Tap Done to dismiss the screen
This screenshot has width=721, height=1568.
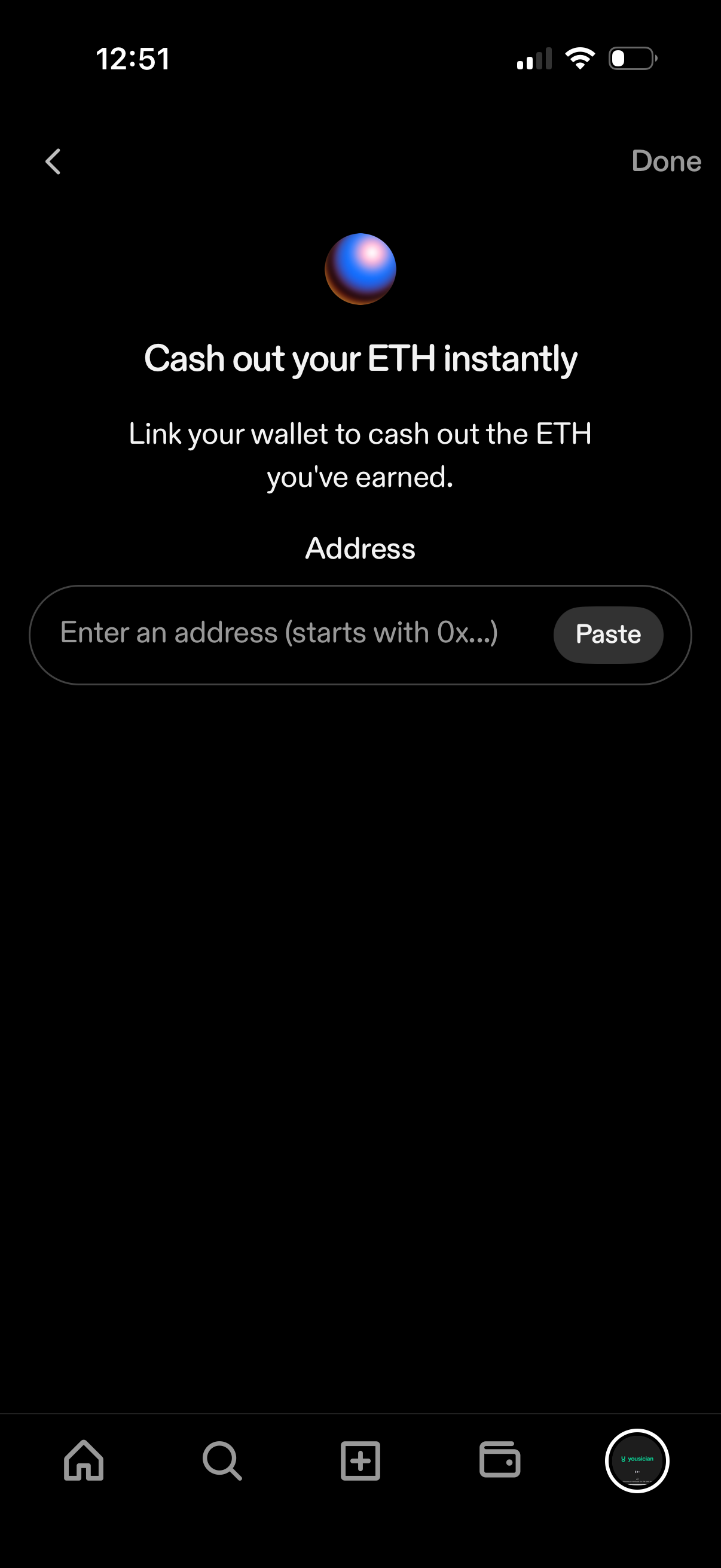(x=665, y=161)
